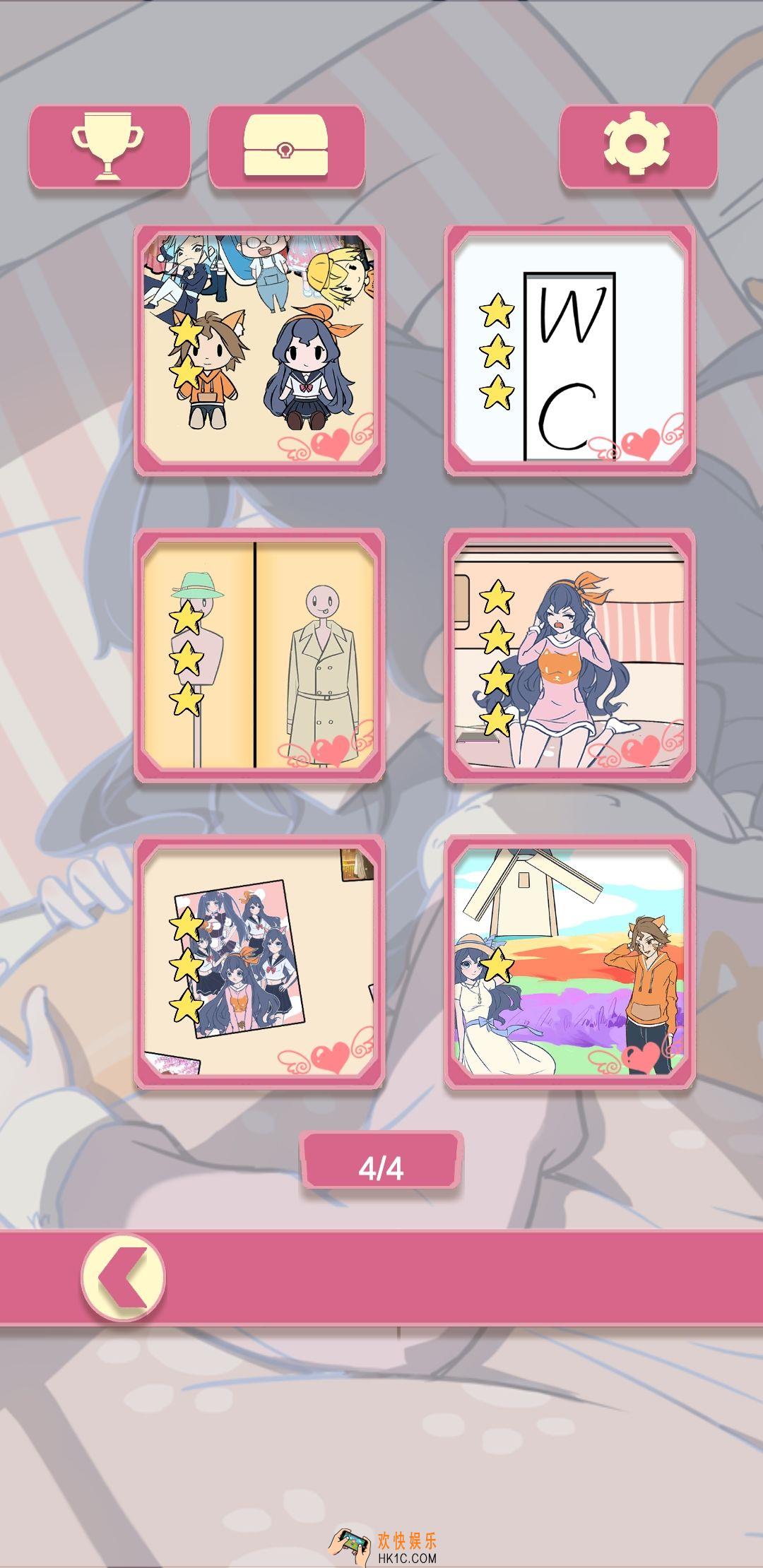Viewport: 763px width, 1568px height.
Task: Open the girl in pink pajamas level
Action: (x=569, y=655)
